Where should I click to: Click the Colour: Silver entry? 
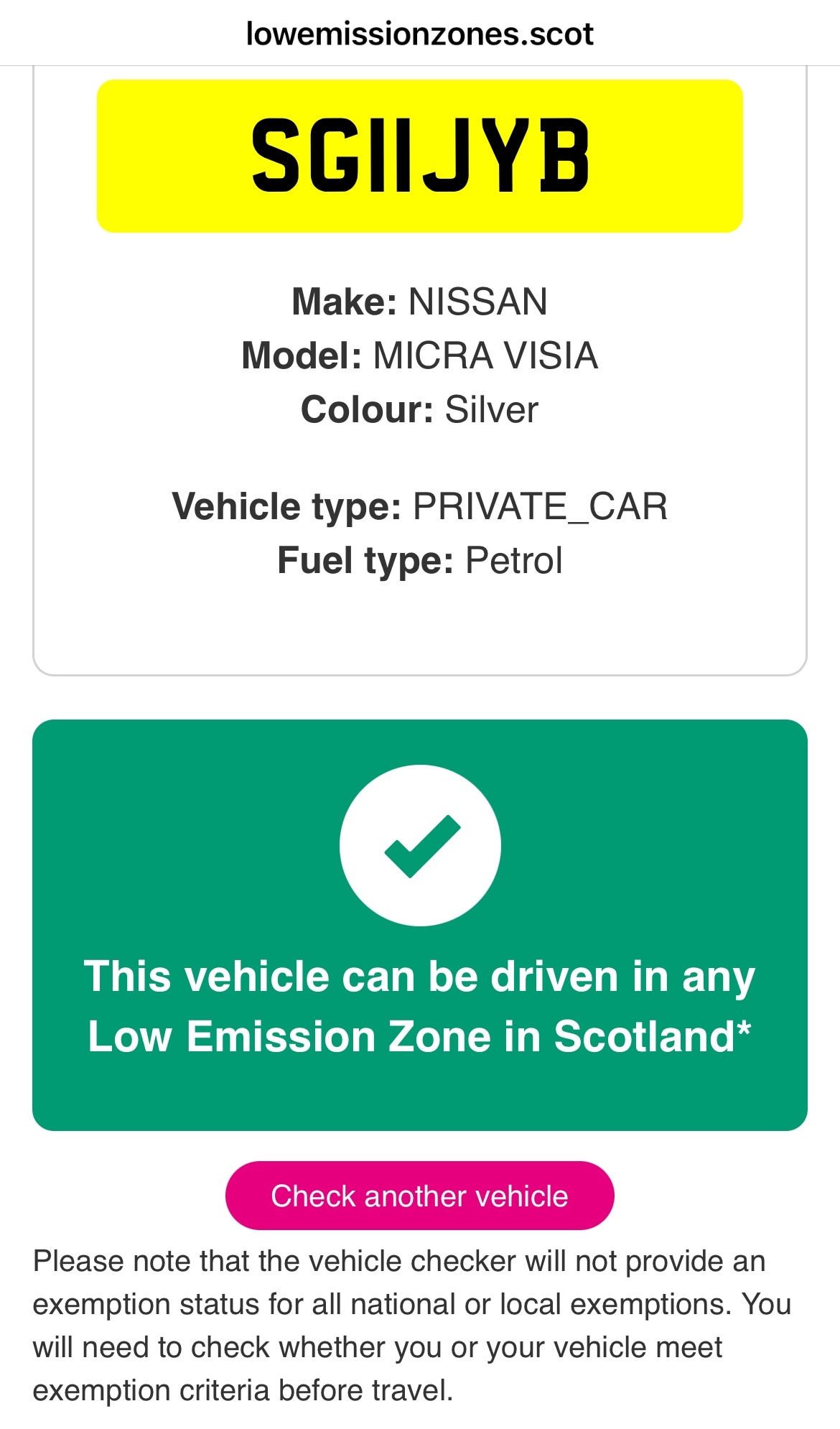(x=420, y=409)
